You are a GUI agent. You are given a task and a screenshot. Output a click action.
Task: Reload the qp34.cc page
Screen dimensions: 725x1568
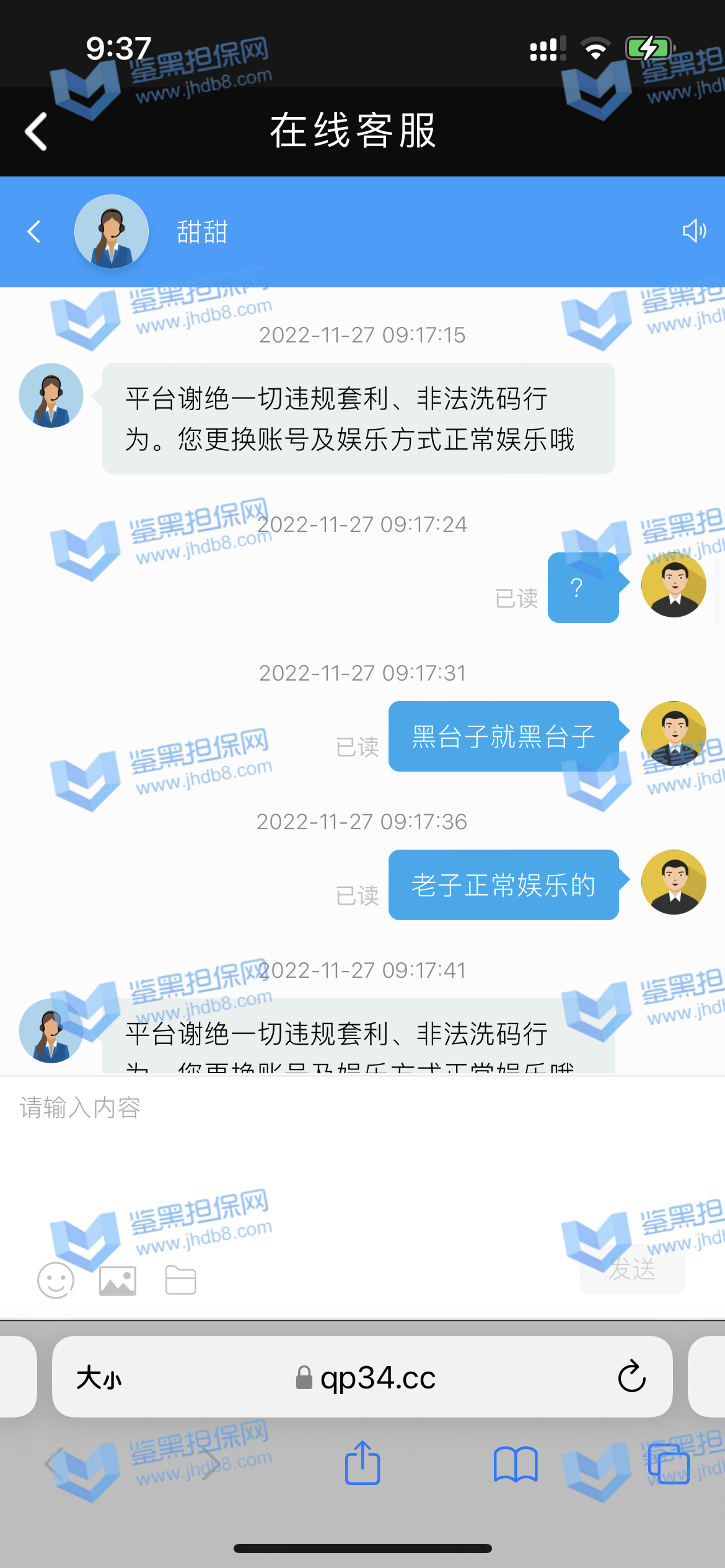(x=631, y=1377)
